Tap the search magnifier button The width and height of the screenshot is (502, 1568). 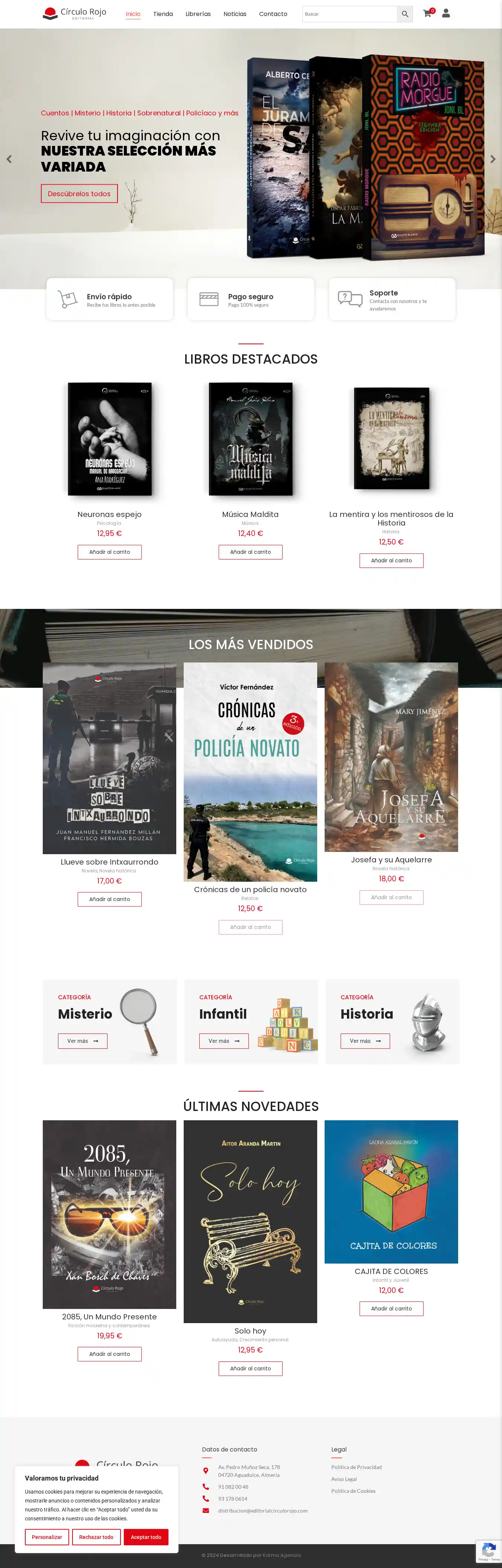(x=405, y=14)
